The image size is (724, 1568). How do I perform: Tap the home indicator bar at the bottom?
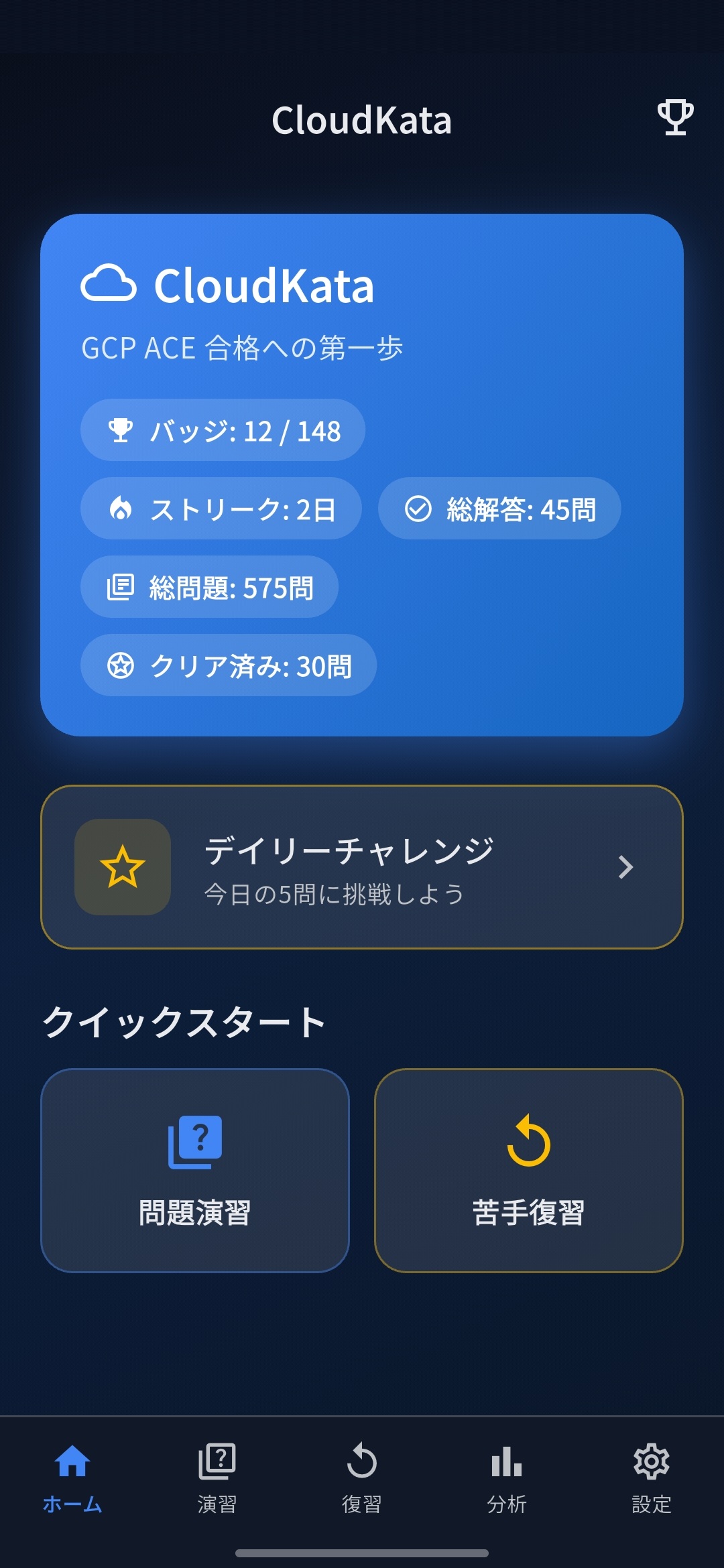362,1551
